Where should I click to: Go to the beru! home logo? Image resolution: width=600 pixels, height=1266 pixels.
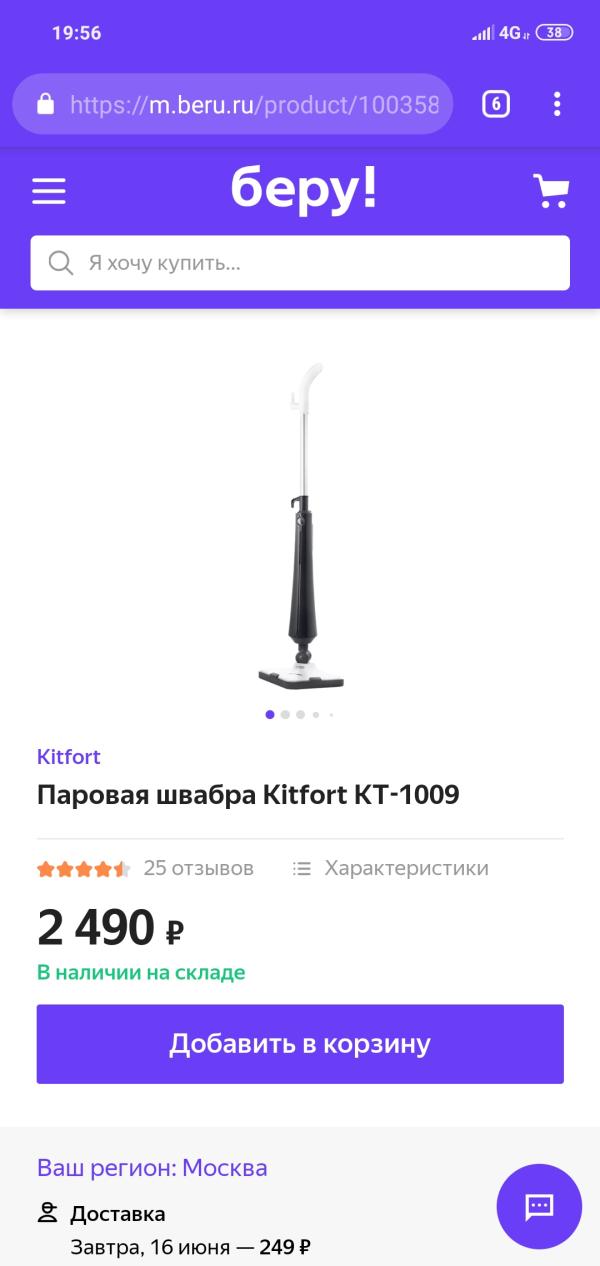click(x=304, y=188)
